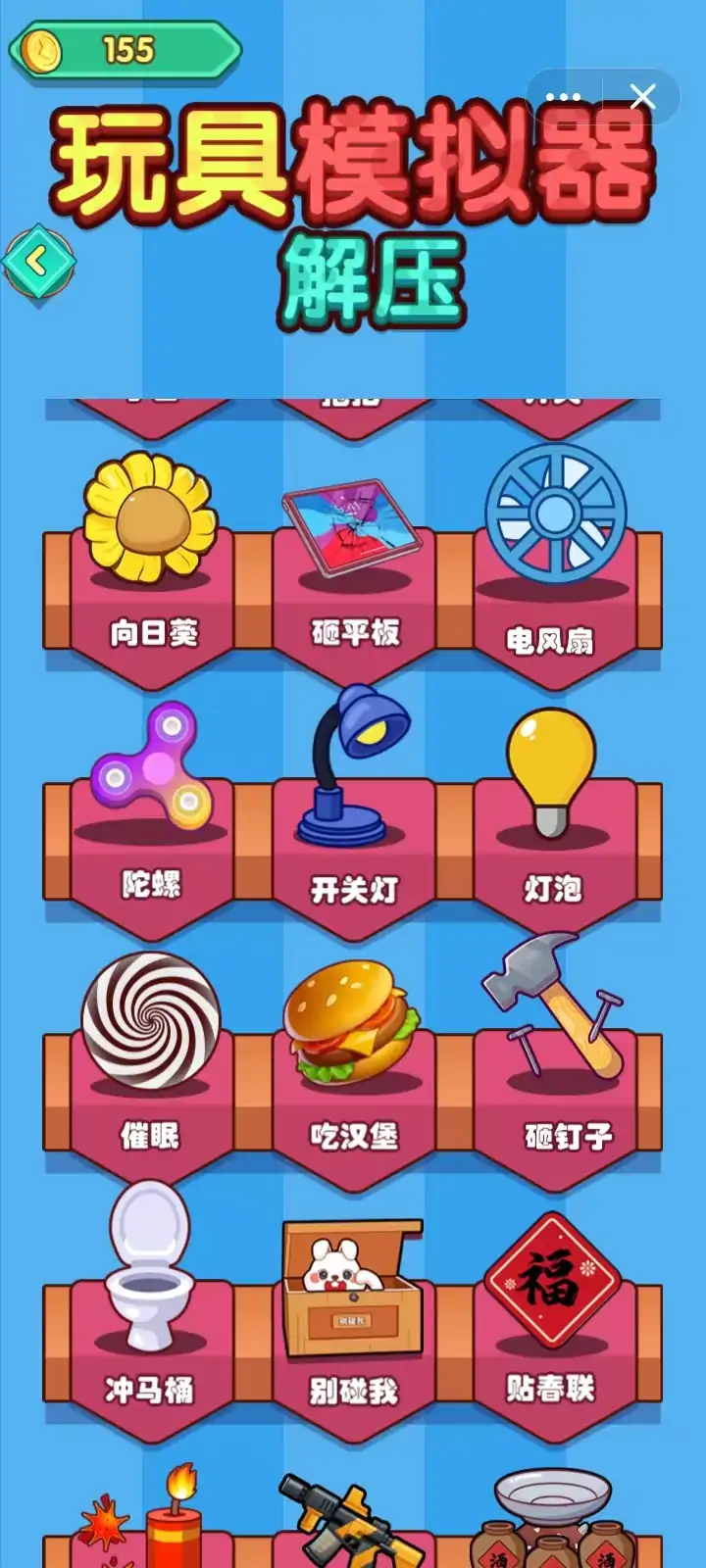The width and height of the screenshot is (706, 1568).
Task: Tap the green back arrow button
Action: [x=38, y=262]
